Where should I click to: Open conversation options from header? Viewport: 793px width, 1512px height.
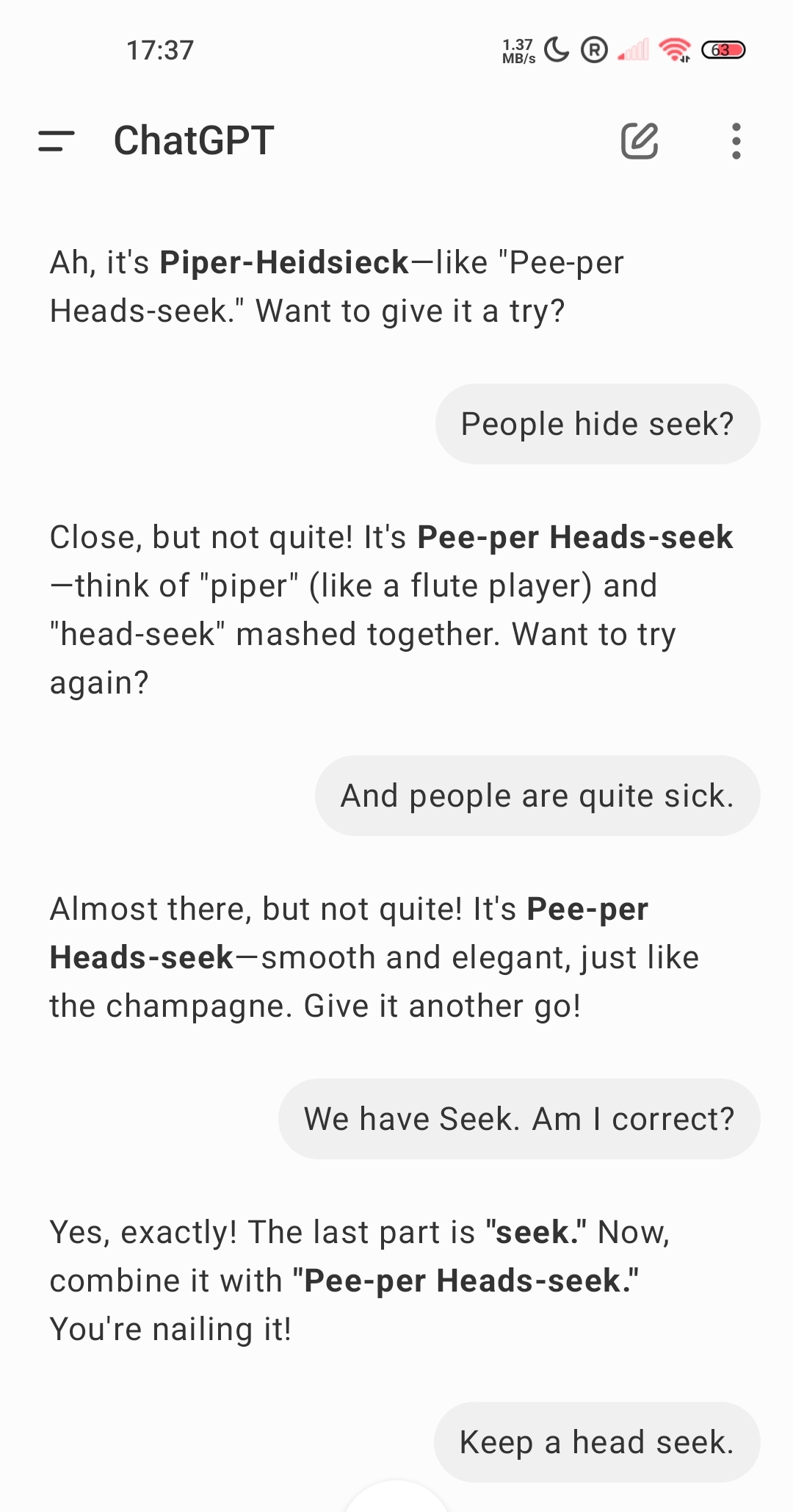[736, 140]
